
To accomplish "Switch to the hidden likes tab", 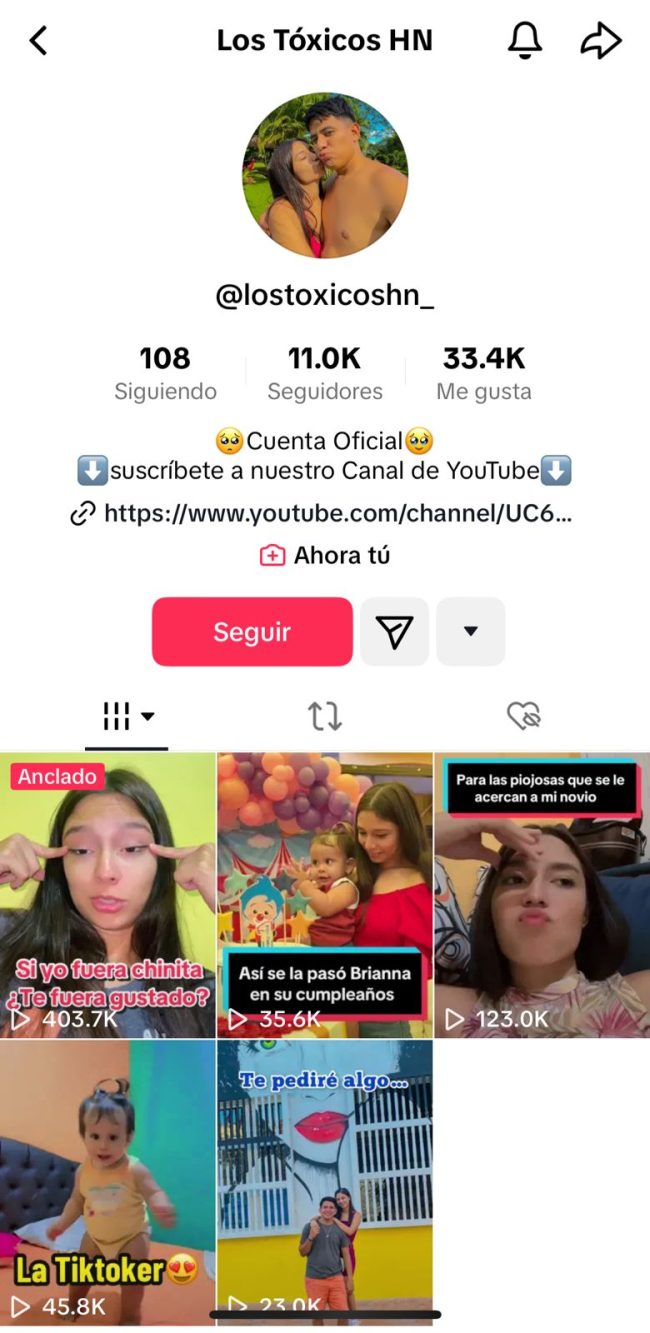I will tap(523, 716).
